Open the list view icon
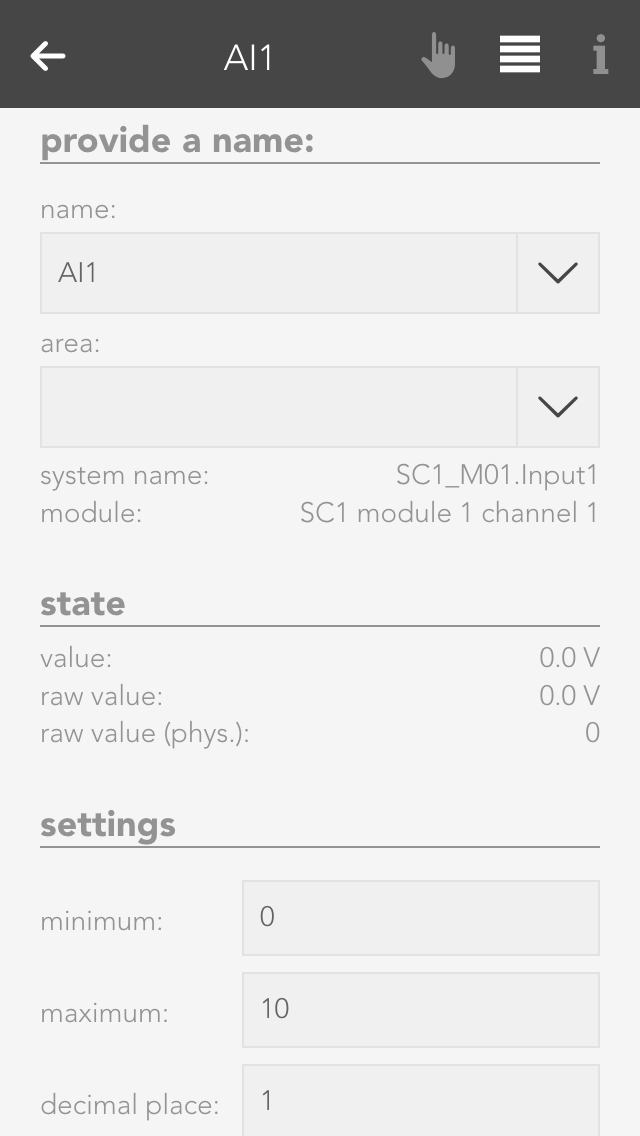The height and width of the screenshot is (1136, 640). pyautogui.click(x=520, y=55)
